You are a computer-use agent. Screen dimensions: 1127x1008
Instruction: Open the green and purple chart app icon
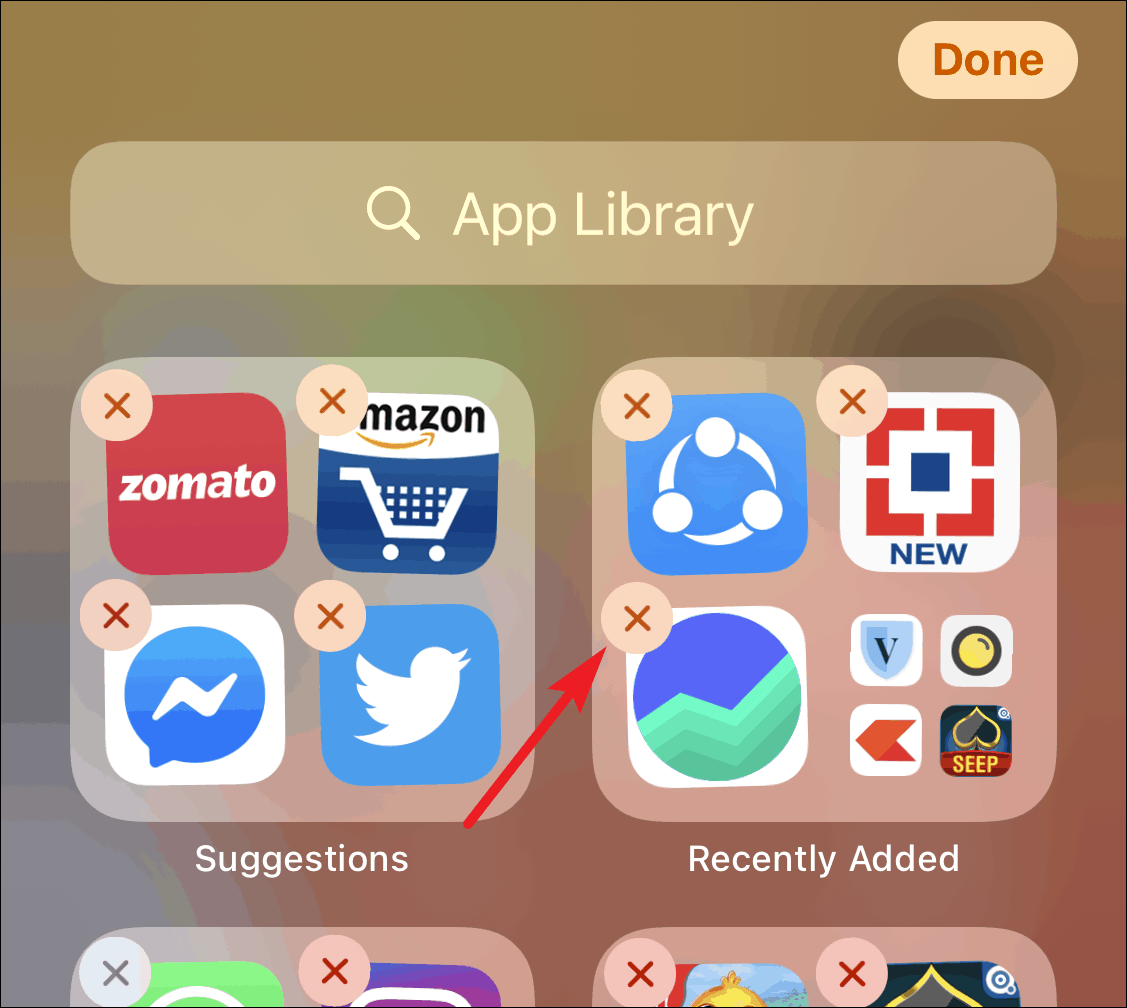(717, 697)
